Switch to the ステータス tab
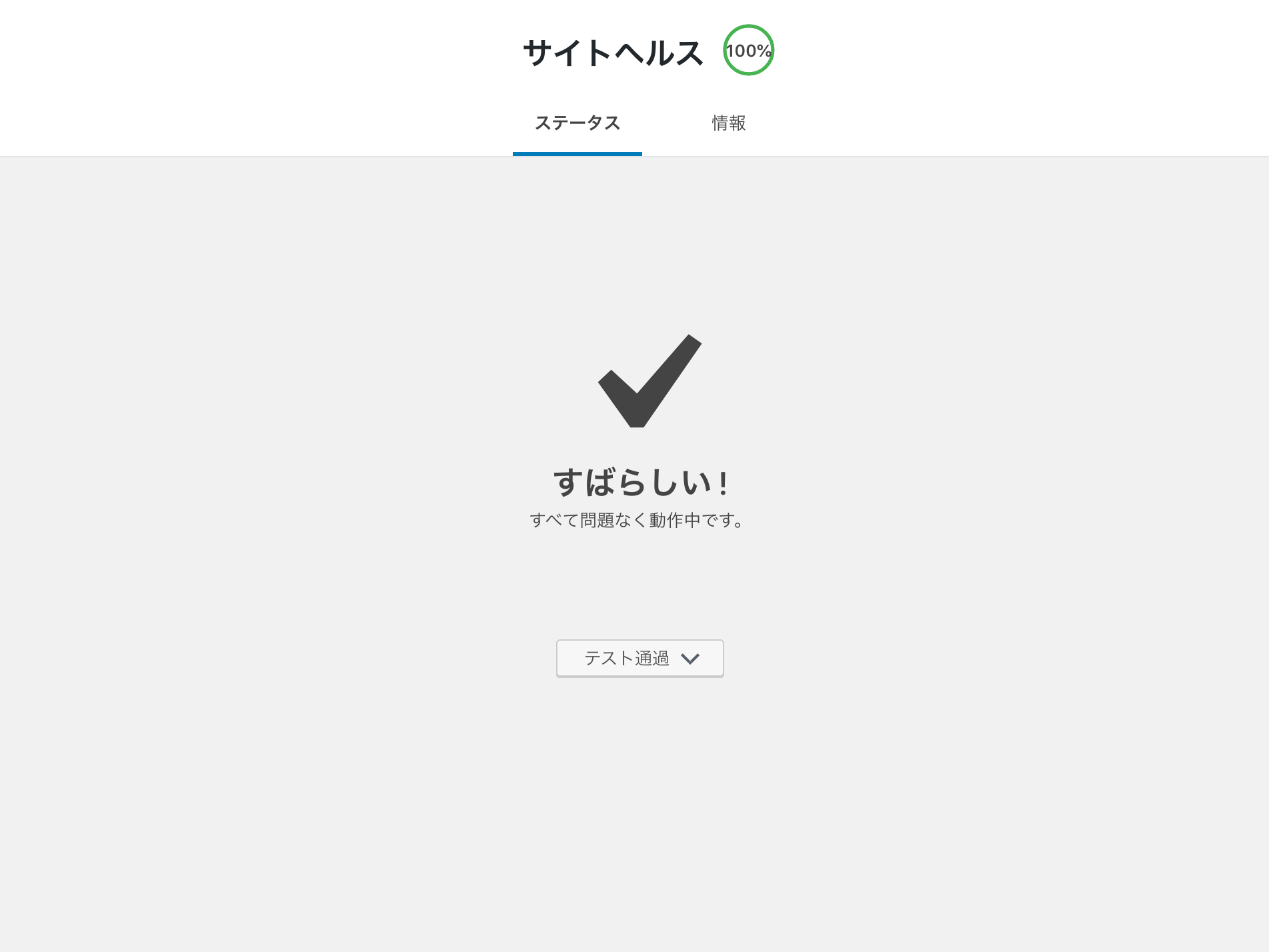Screen dimensions: 1269x952 coord(577,123)
